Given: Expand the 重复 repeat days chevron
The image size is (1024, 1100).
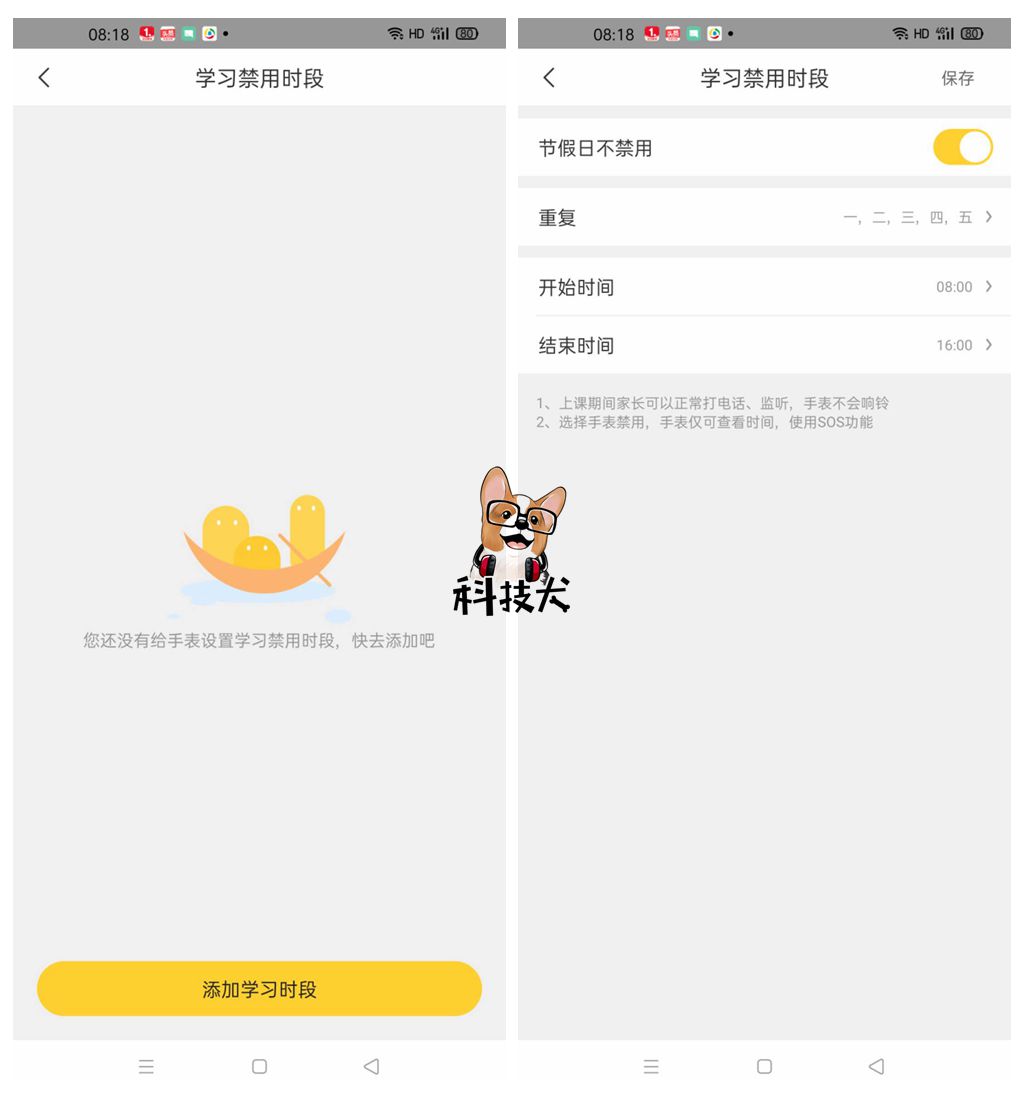Looking at the screenshot, I should tap(988, 216).
